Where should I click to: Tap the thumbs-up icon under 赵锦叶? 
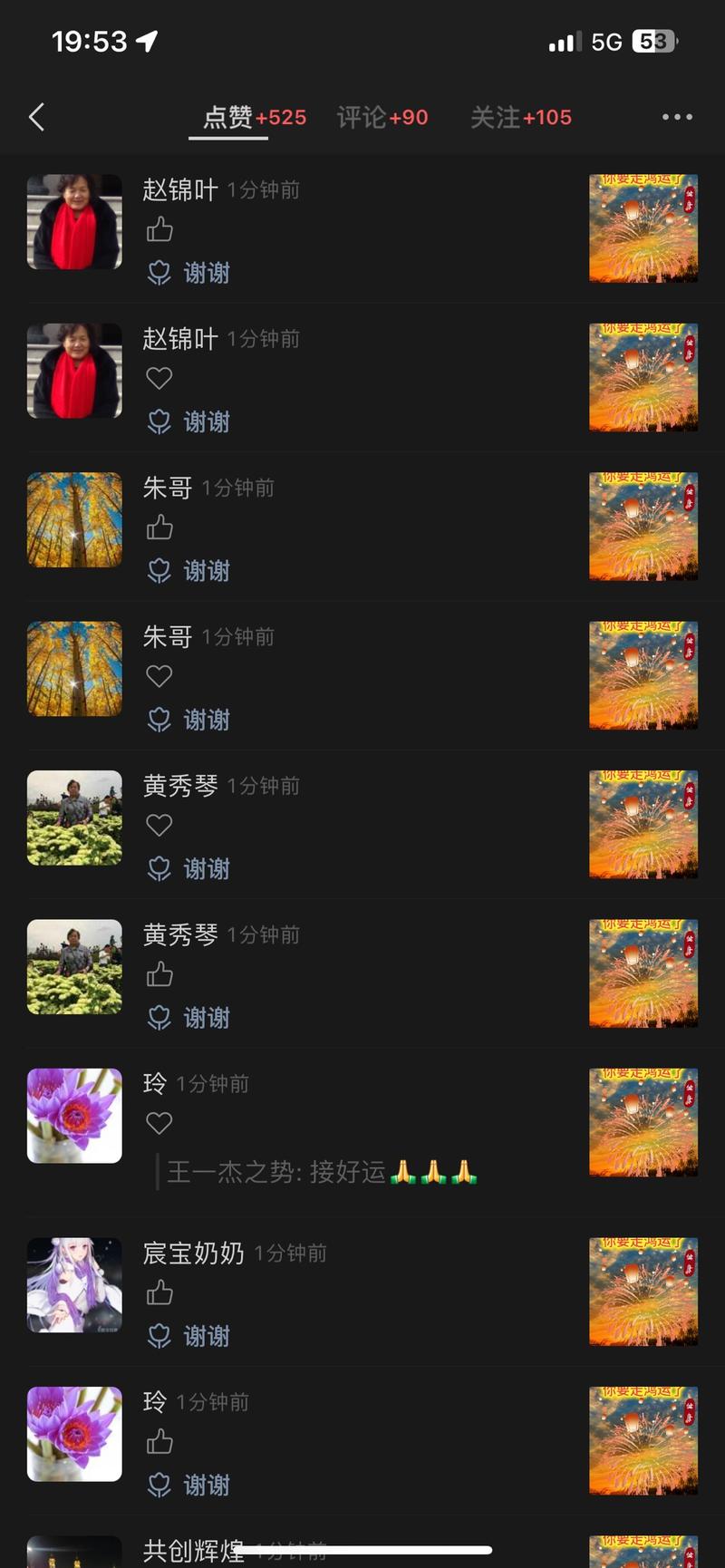[159, 231]
